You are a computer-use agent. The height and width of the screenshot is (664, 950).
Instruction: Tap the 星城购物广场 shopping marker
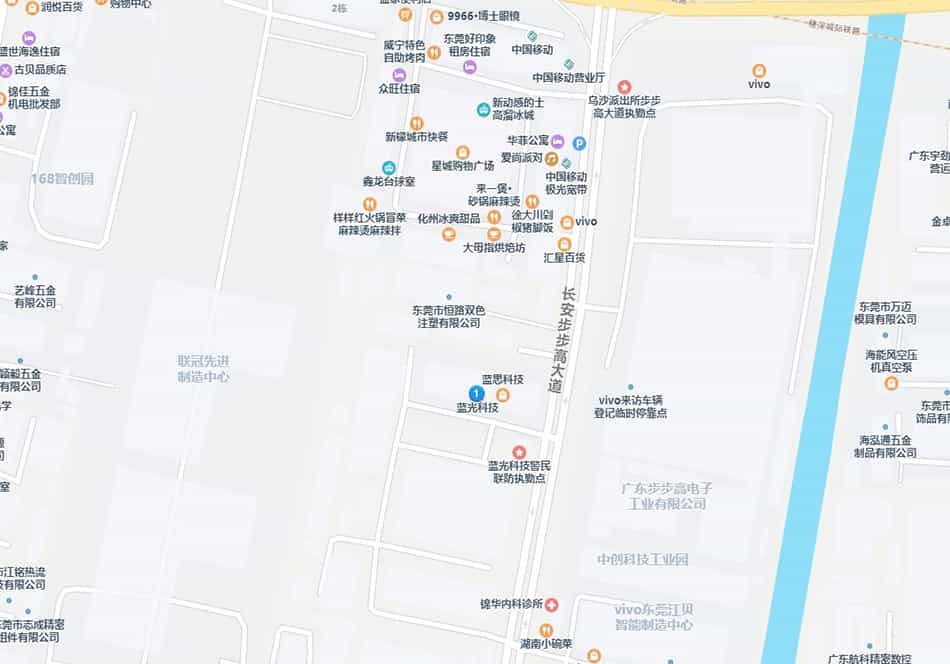(x=462, y=152)
